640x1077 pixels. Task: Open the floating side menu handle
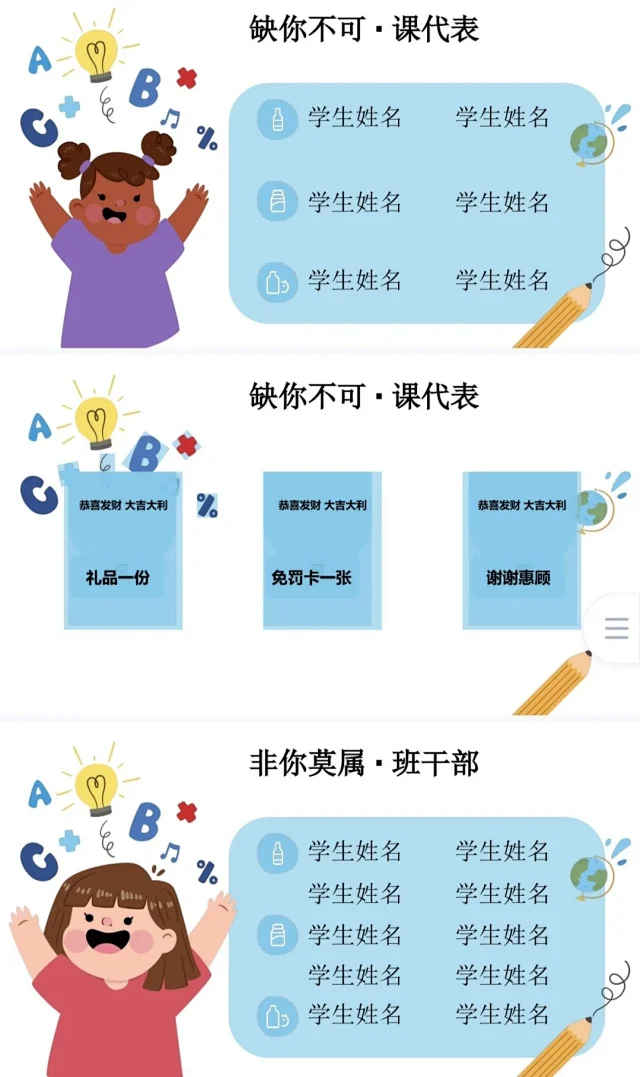[616, 628]
